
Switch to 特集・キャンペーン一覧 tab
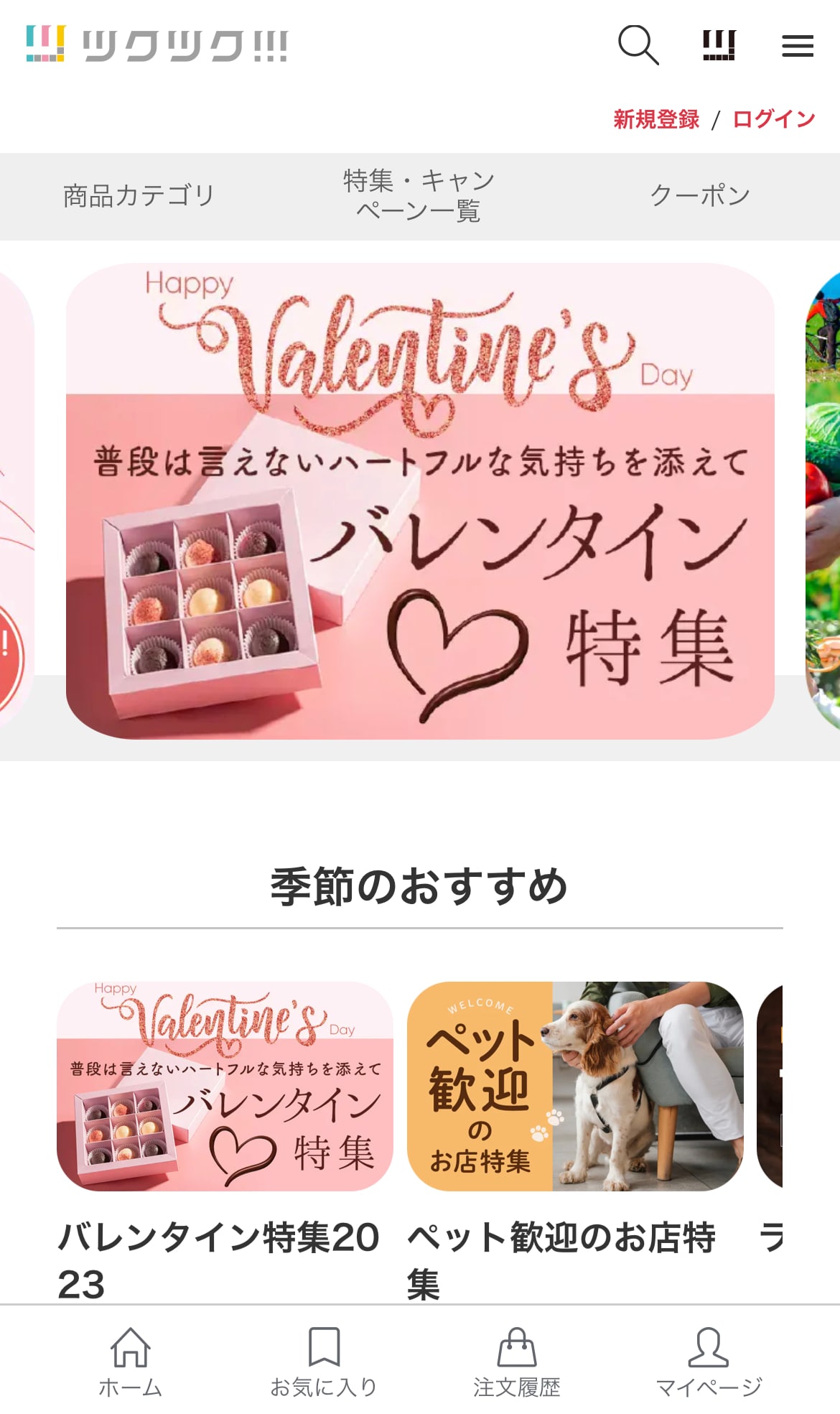pyautogui.click(x=419, y=196)
